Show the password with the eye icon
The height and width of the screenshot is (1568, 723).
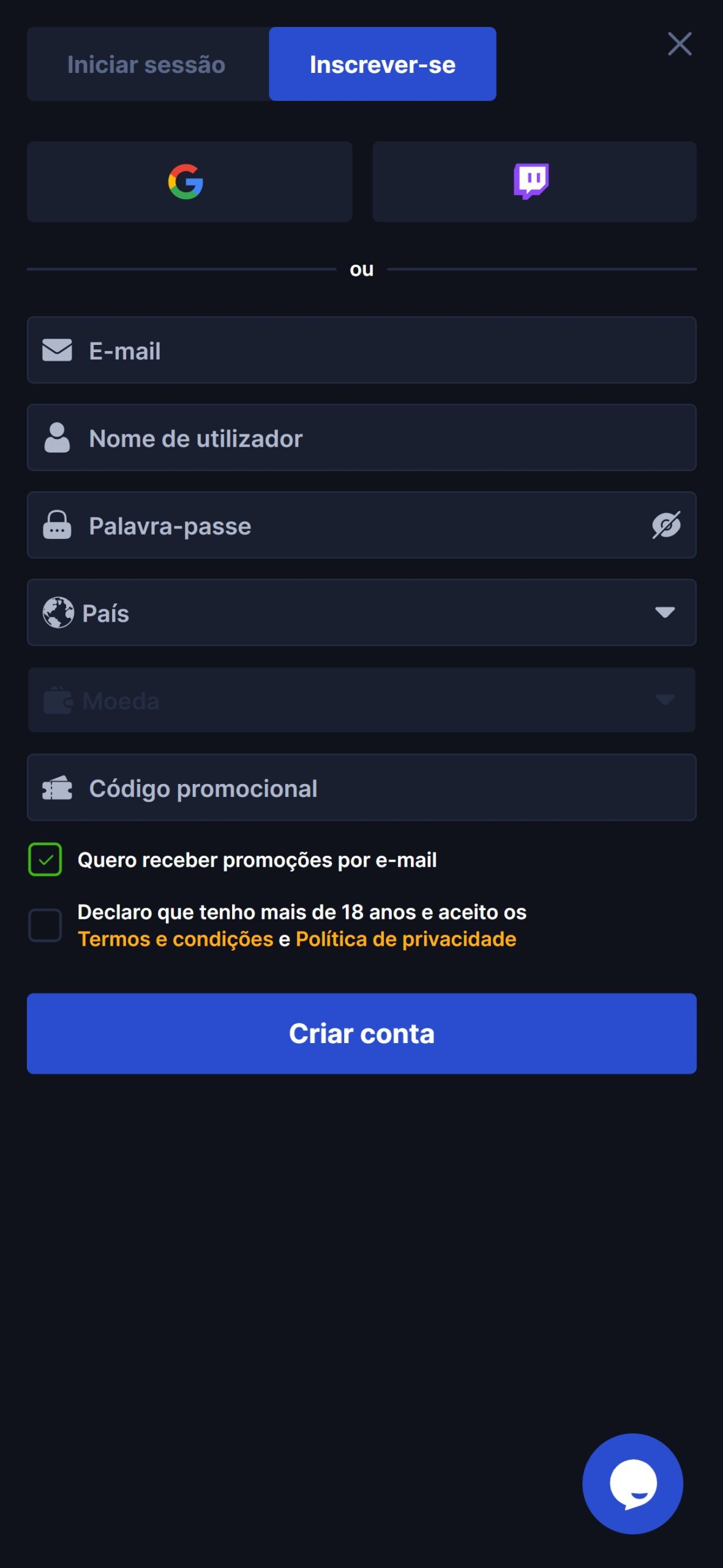click(x=665, y=526)
